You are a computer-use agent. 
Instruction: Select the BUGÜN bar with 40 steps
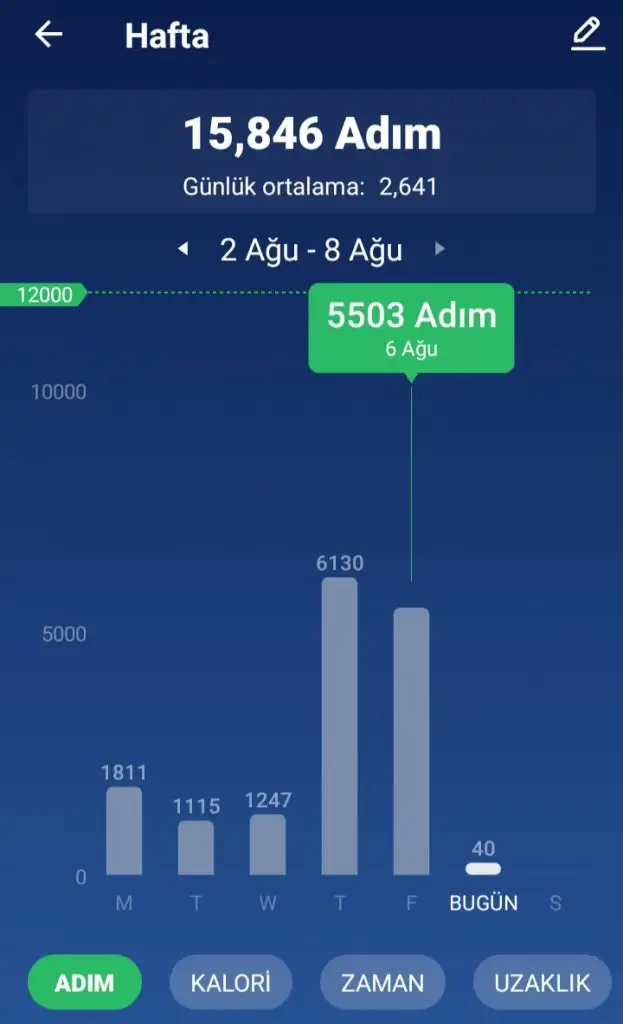click(483, 868)
